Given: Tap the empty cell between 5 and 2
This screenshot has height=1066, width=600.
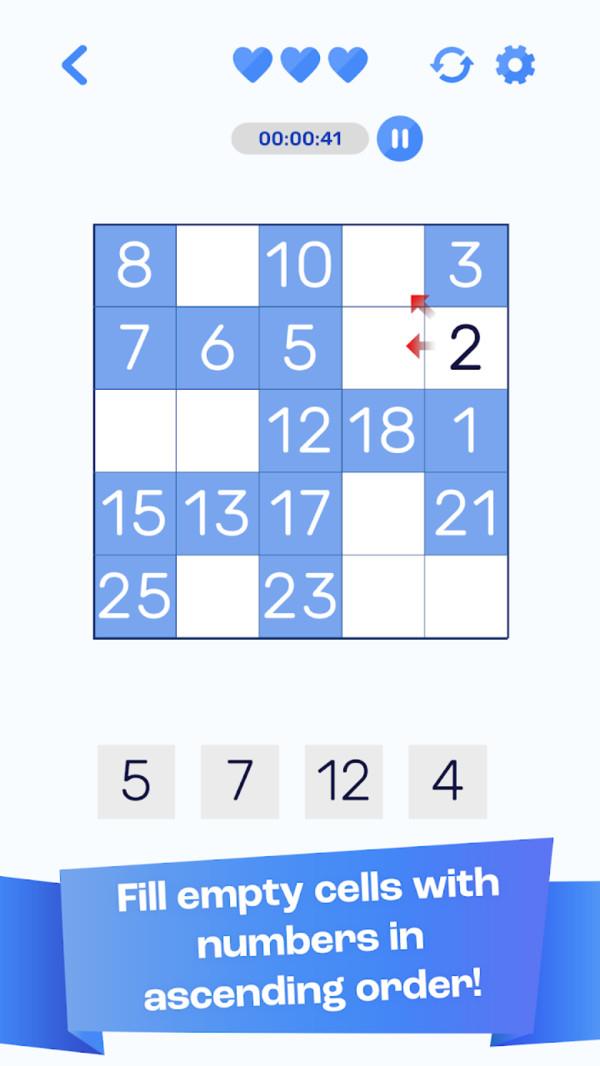Looking at the screenshot, I should click(x=383, y=348).
